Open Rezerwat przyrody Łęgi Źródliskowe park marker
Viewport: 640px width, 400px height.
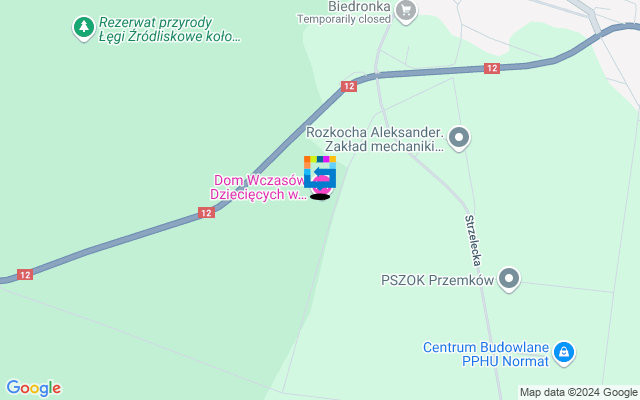(84, 29)
